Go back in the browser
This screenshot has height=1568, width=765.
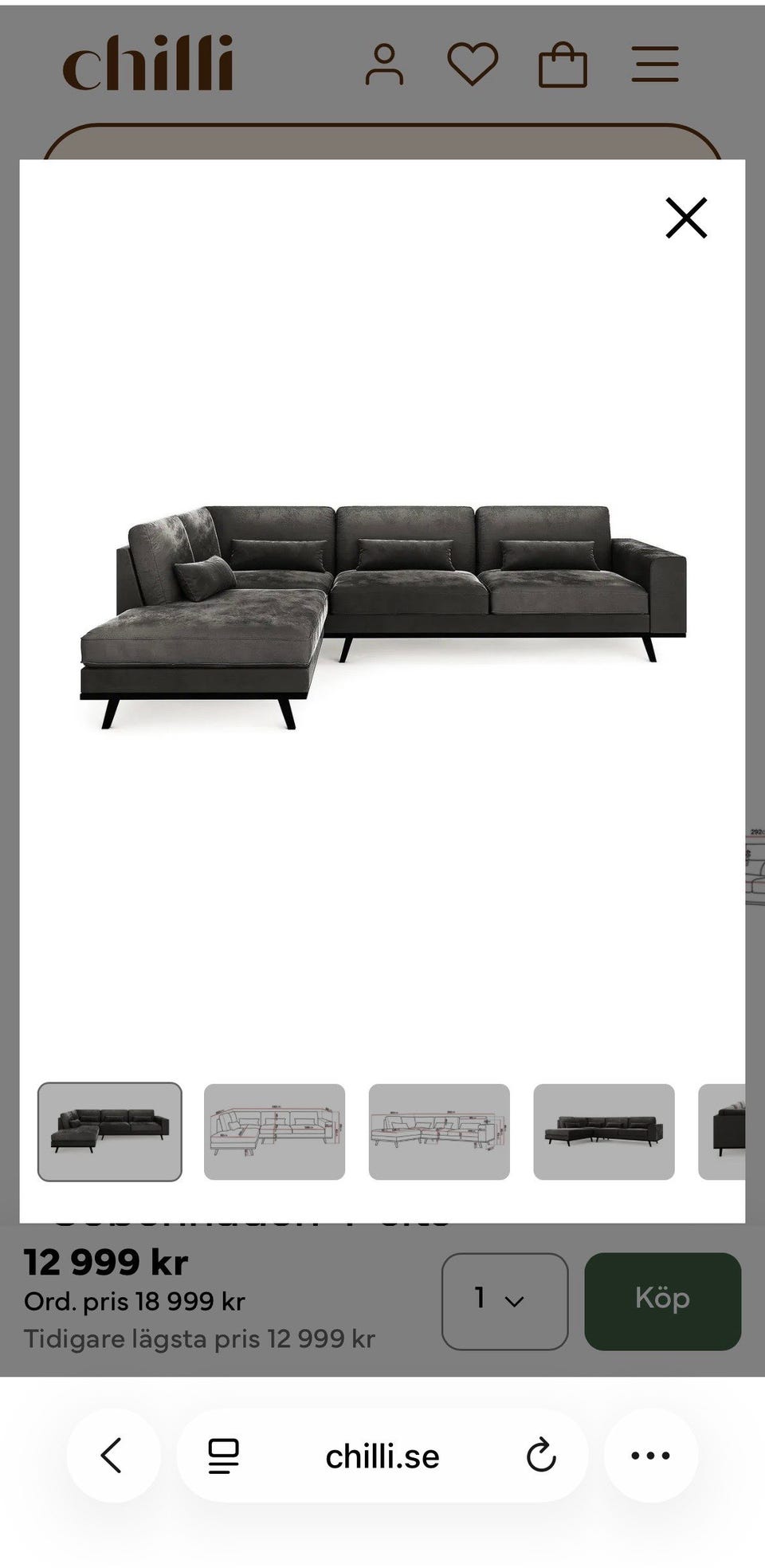(x=113, y=1456)
